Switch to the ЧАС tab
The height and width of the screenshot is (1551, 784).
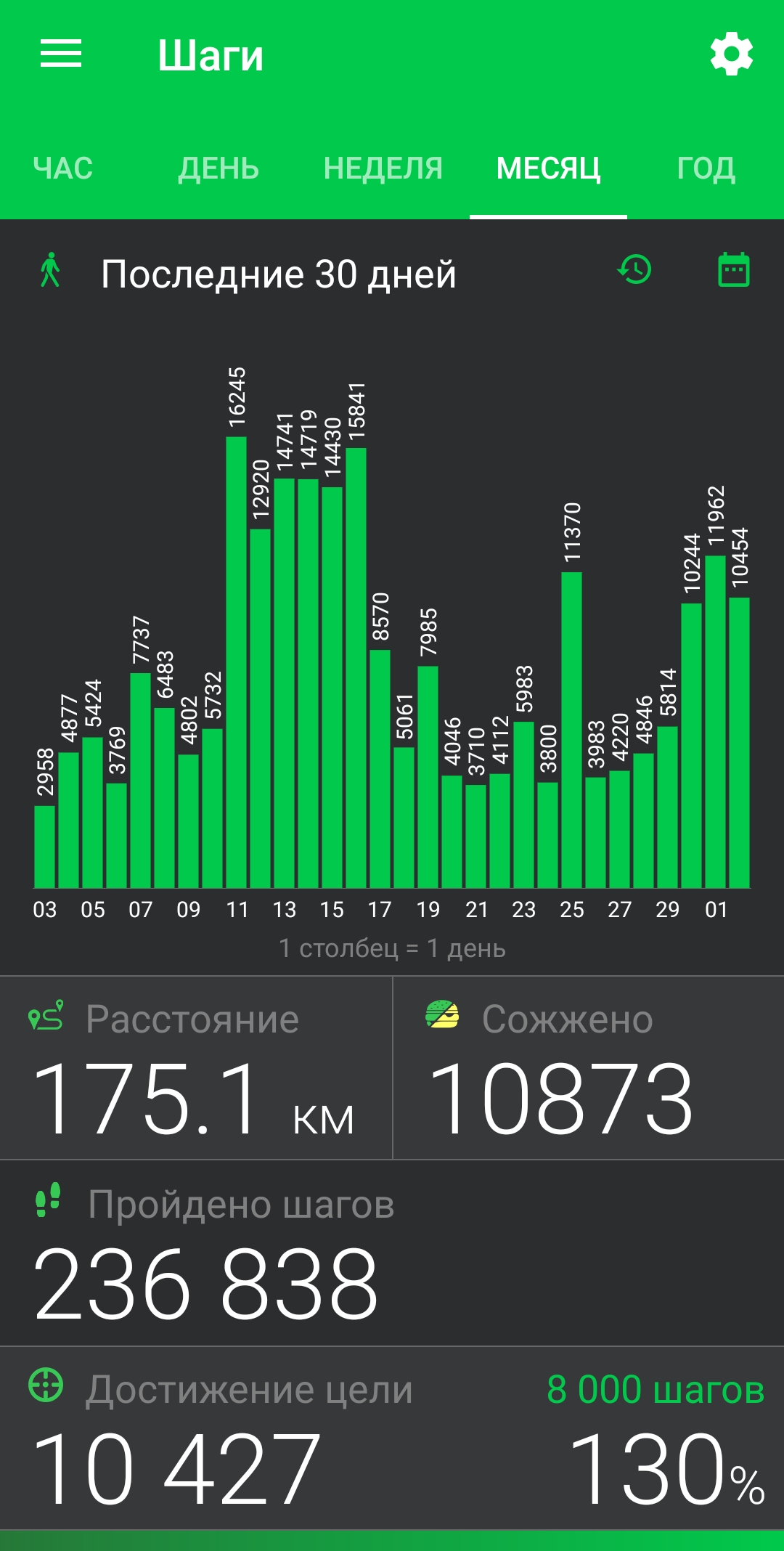[63, 168]
